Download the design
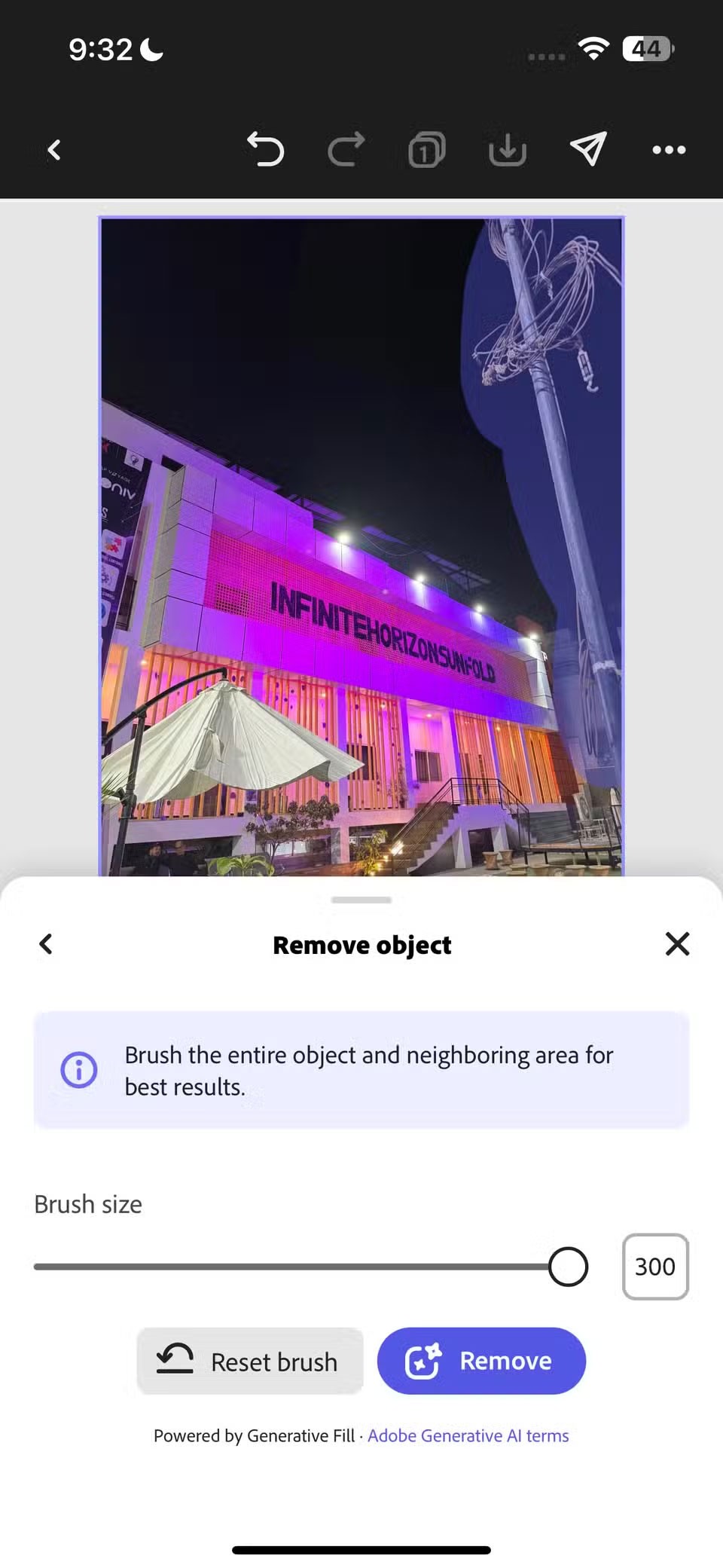 (x=508, y=149)
